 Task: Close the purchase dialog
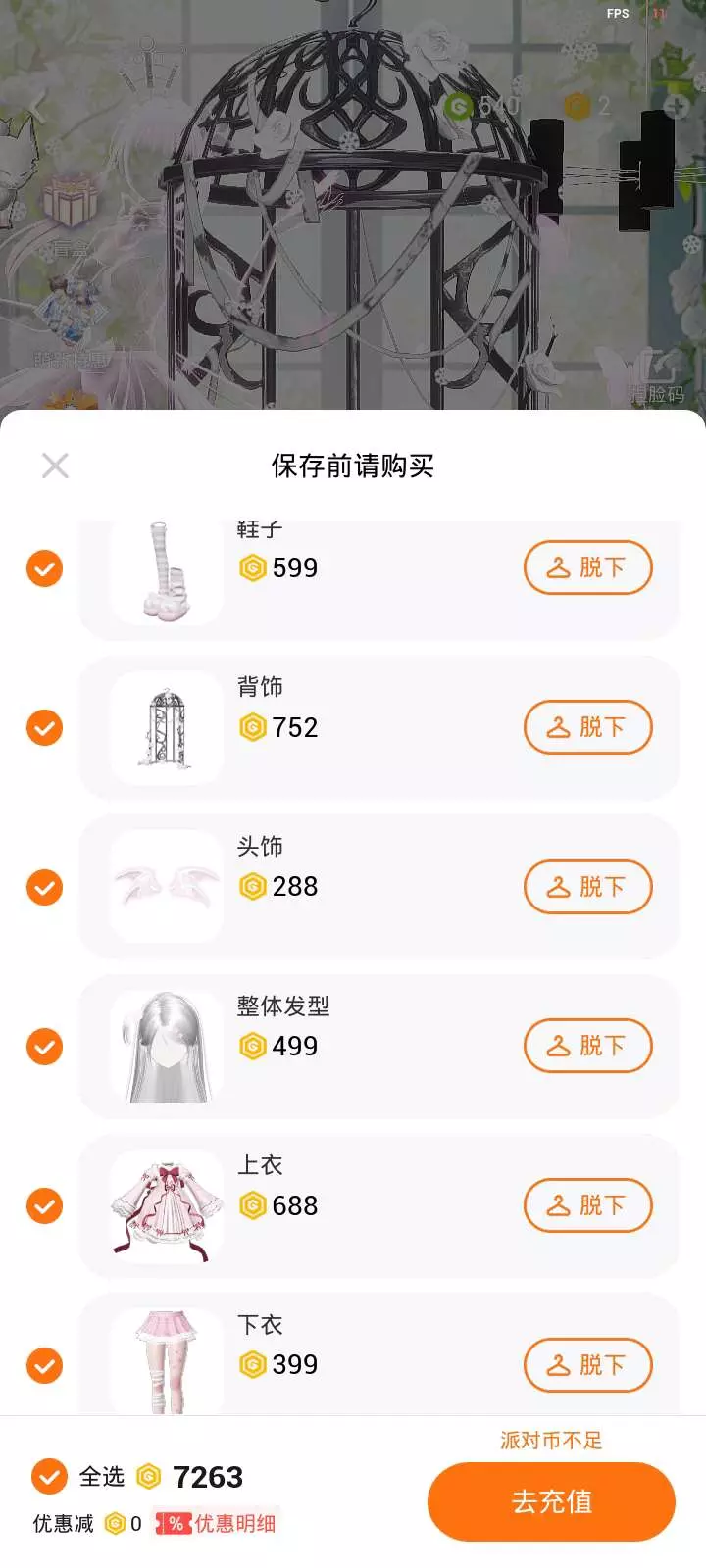(56, 465)
